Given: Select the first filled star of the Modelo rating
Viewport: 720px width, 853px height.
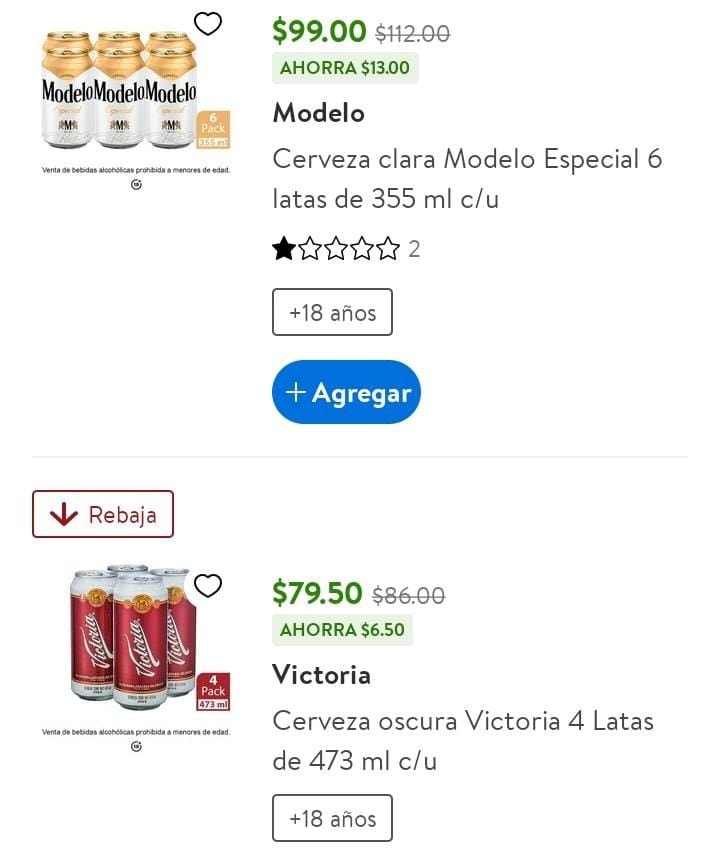Looking at the screenshot, I should (x=283, y=247).
